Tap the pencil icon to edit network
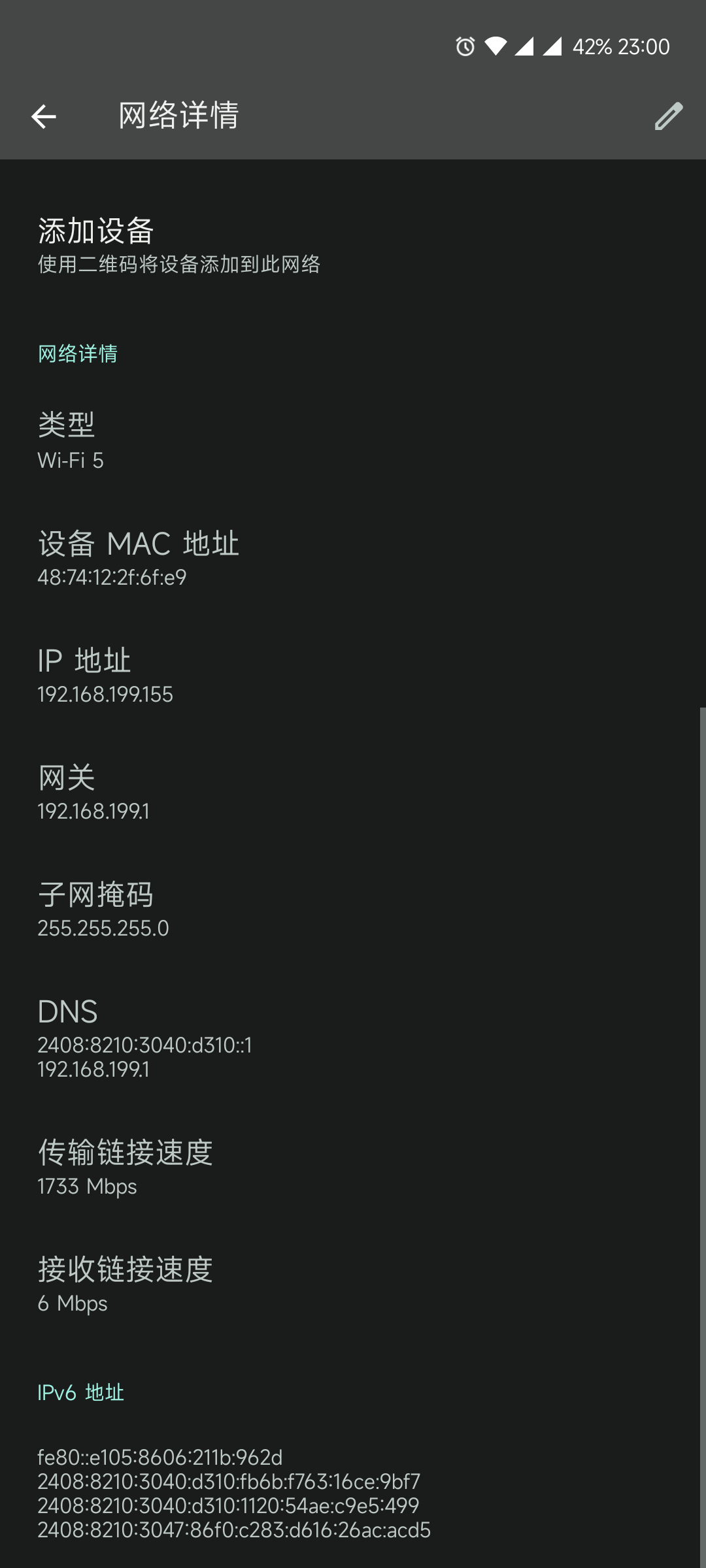Viewport: 706px width, 1568px height. coord(669,116)
